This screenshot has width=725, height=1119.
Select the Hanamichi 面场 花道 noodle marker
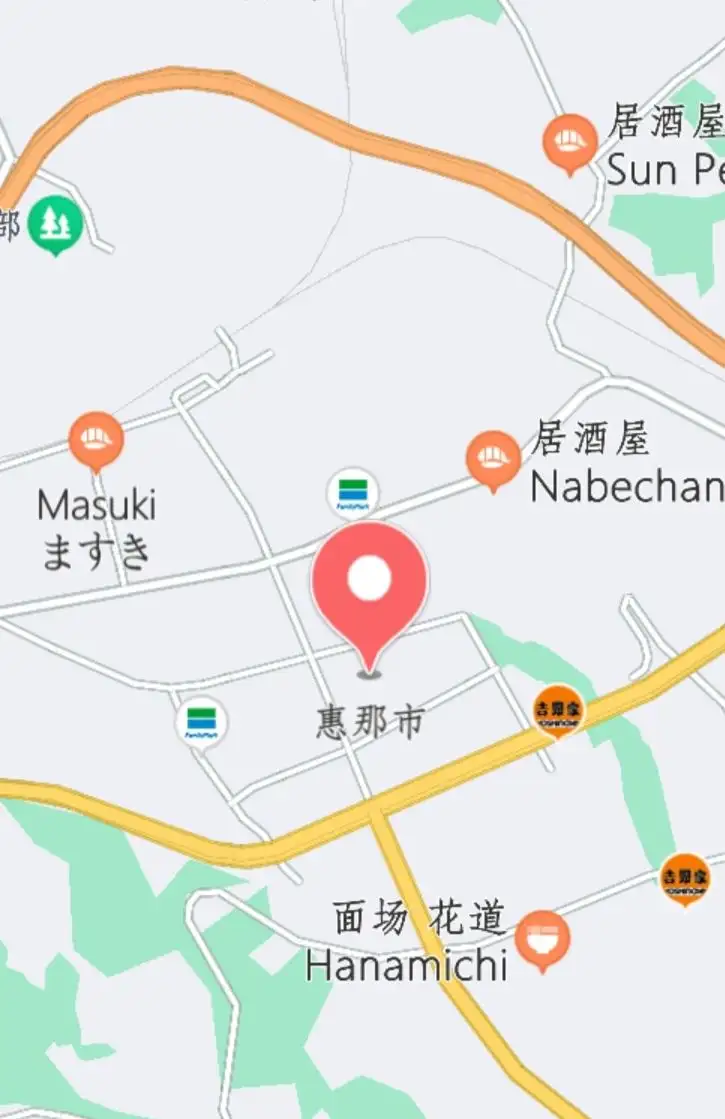pyautogui.click(x=544, y=939)
